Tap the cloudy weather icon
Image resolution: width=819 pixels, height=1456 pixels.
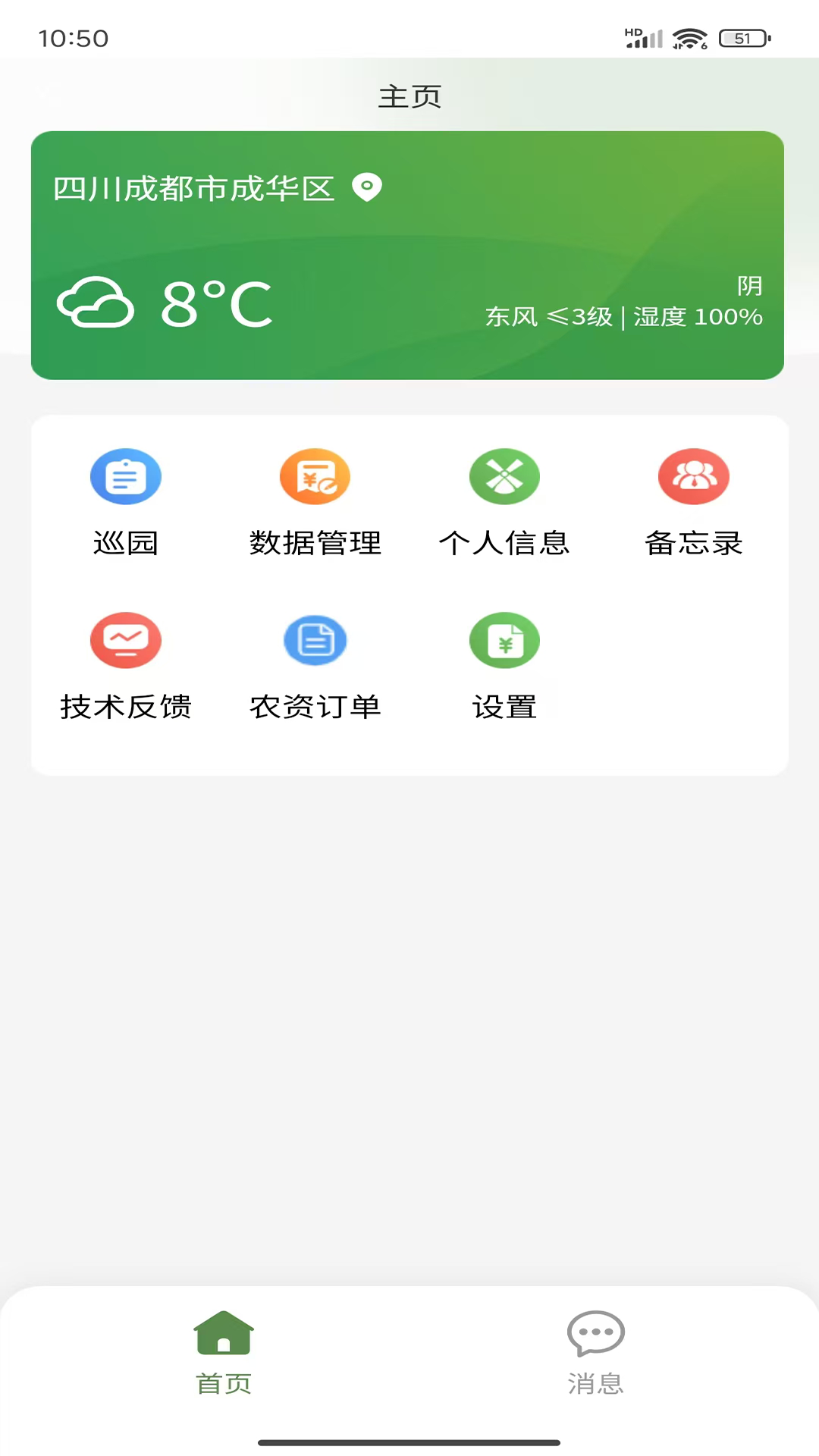96,303
